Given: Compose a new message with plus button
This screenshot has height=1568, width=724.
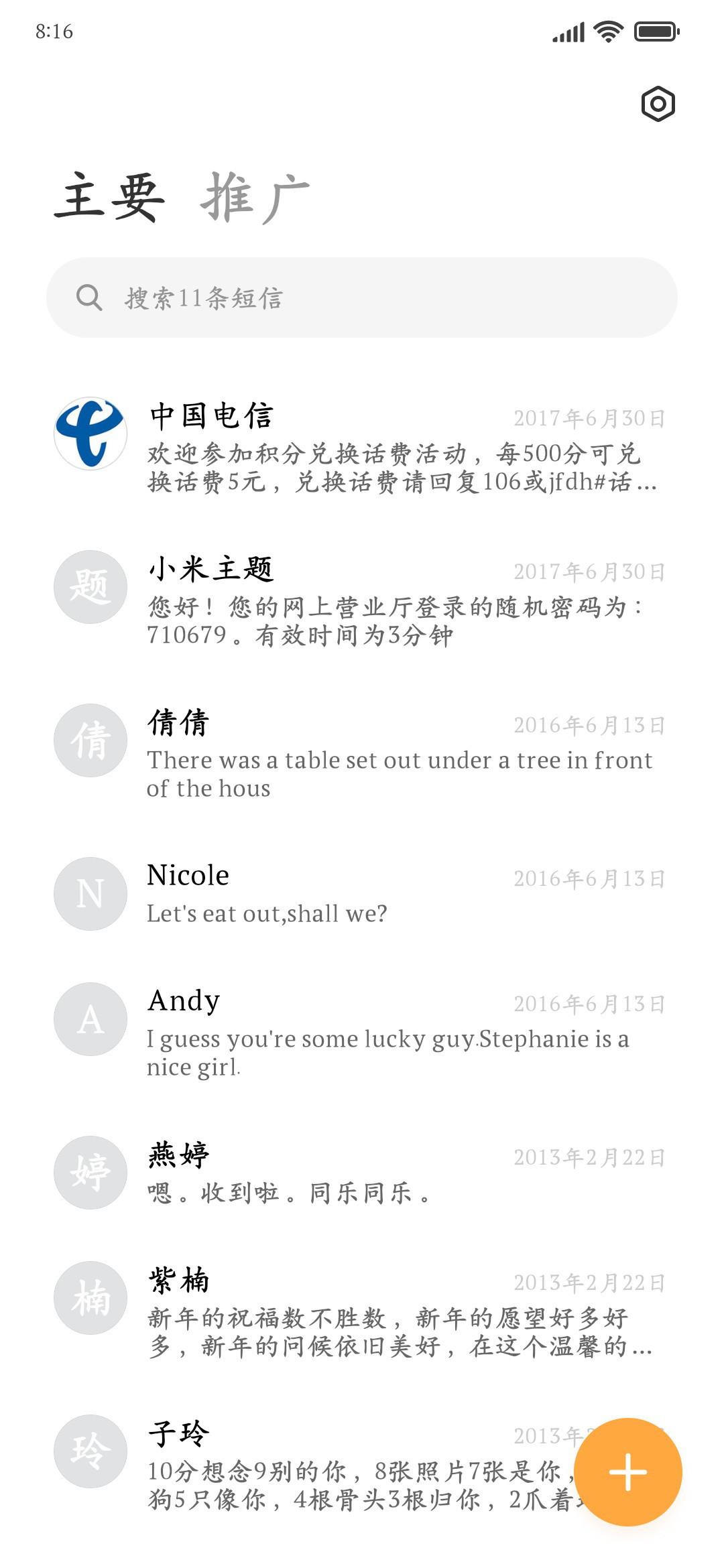Looking at the screenshot, I should pyautogui.click(x=628, y=1472).
